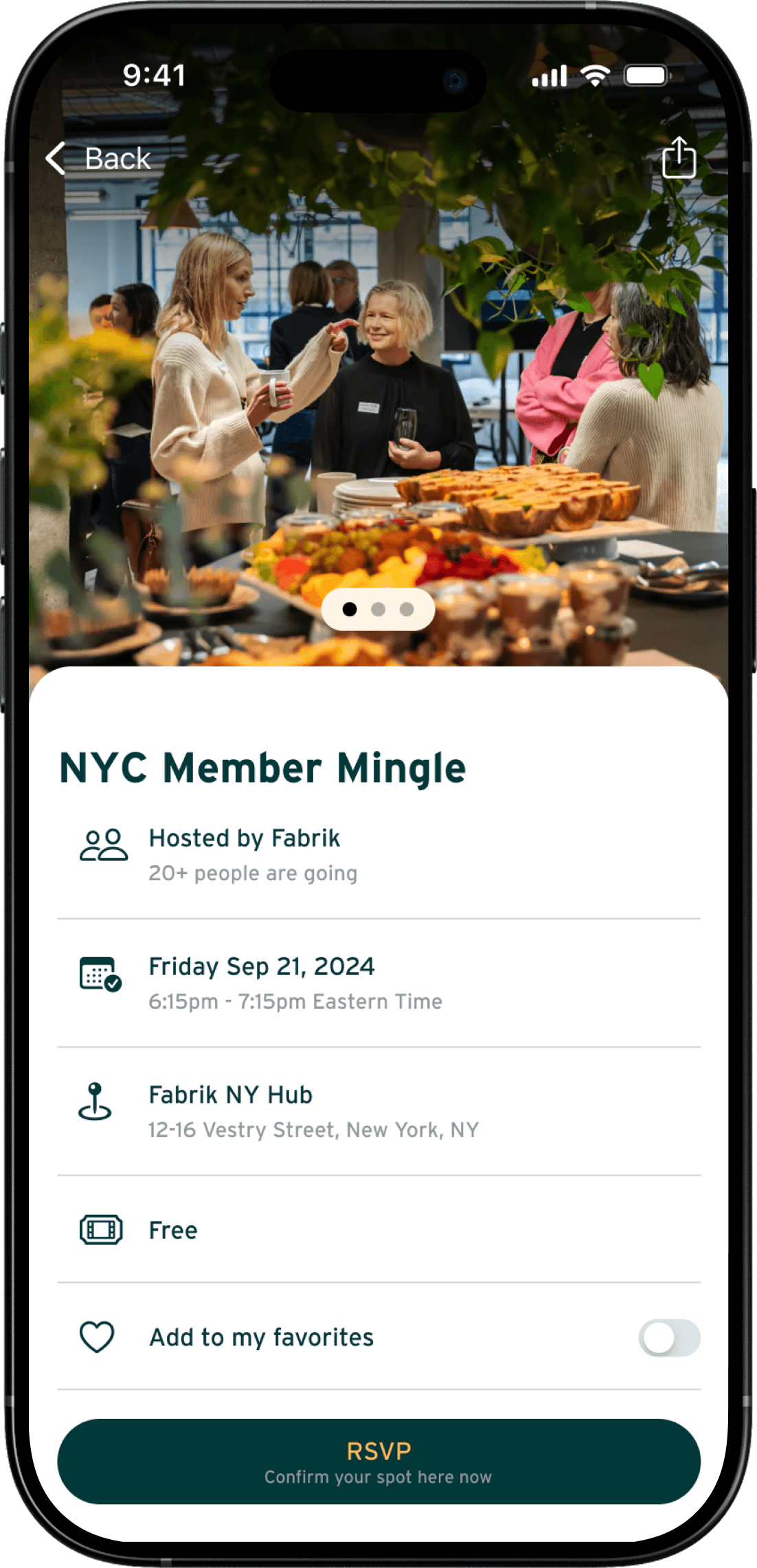
Task: Tap the photo carousel page indicator
Action: pos(378,609)
